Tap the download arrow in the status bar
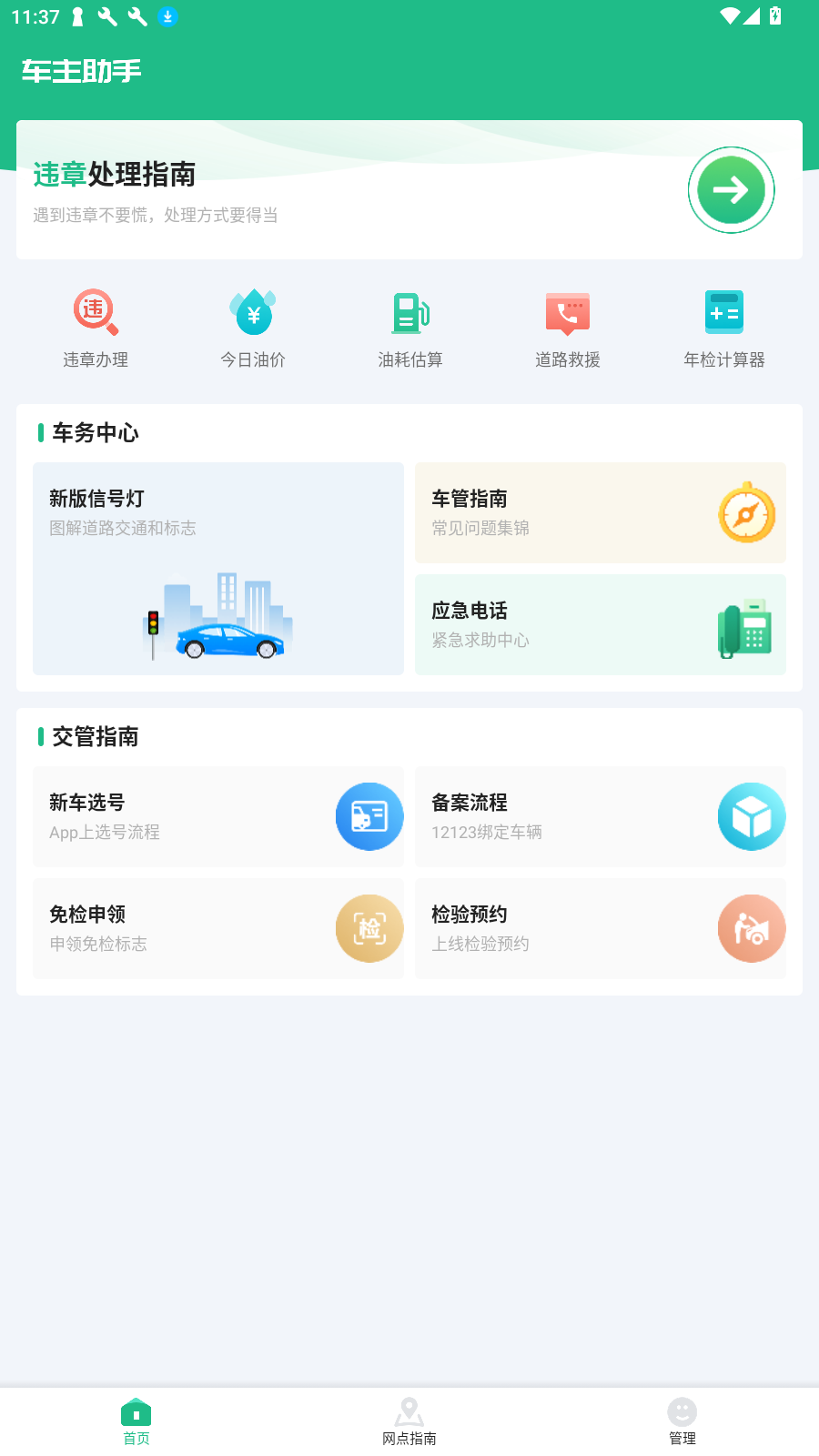Viewport: 819px width, 1456px height. click(167, 16)
